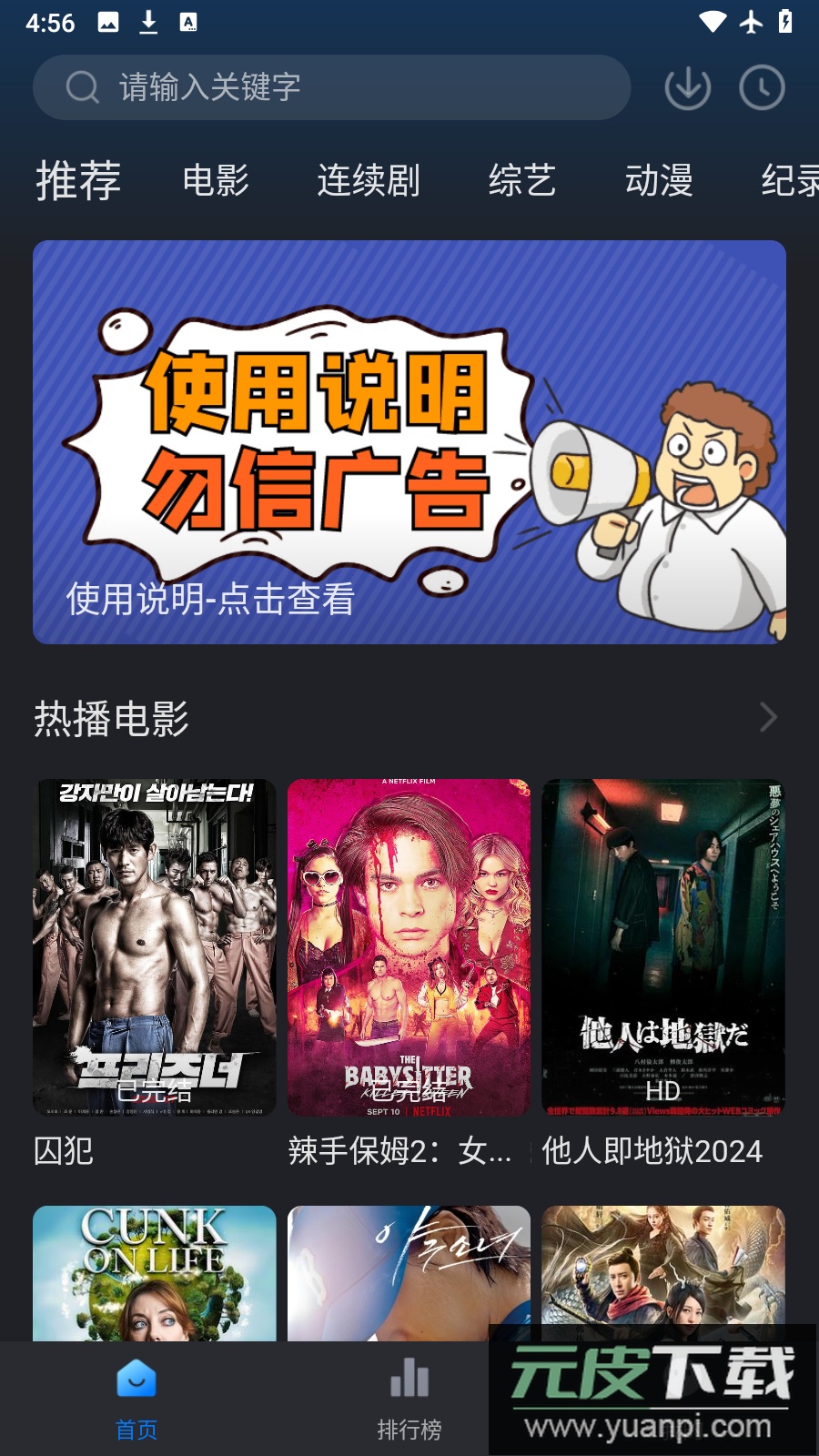Open the downloads icon

point(688,87)
